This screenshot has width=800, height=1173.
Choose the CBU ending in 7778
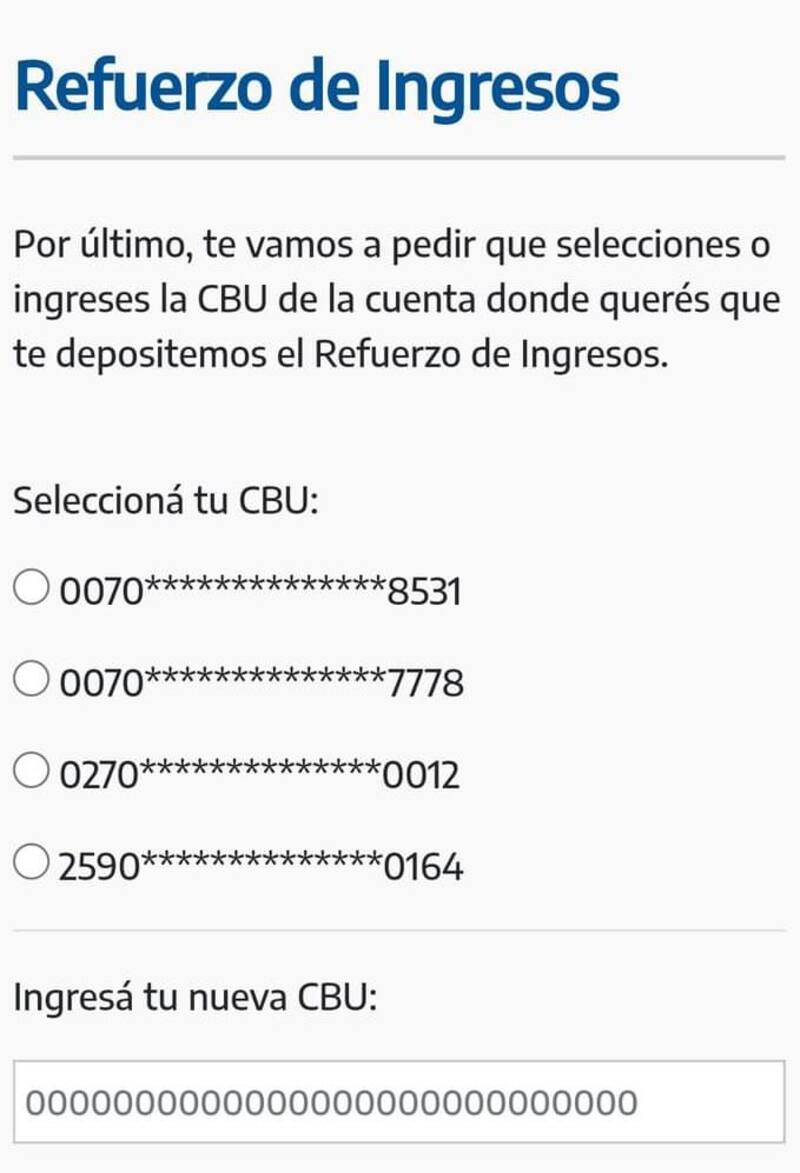pyautogui.click(x=32, y=680)
